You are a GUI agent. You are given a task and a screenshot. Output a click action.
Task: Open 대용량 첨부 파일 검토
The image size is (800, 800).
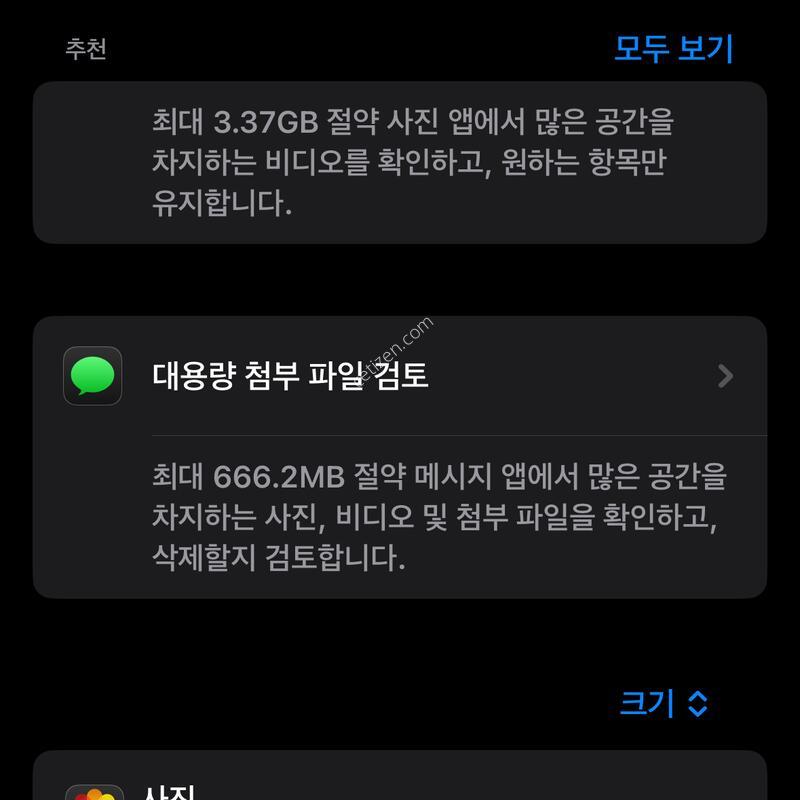400,376
